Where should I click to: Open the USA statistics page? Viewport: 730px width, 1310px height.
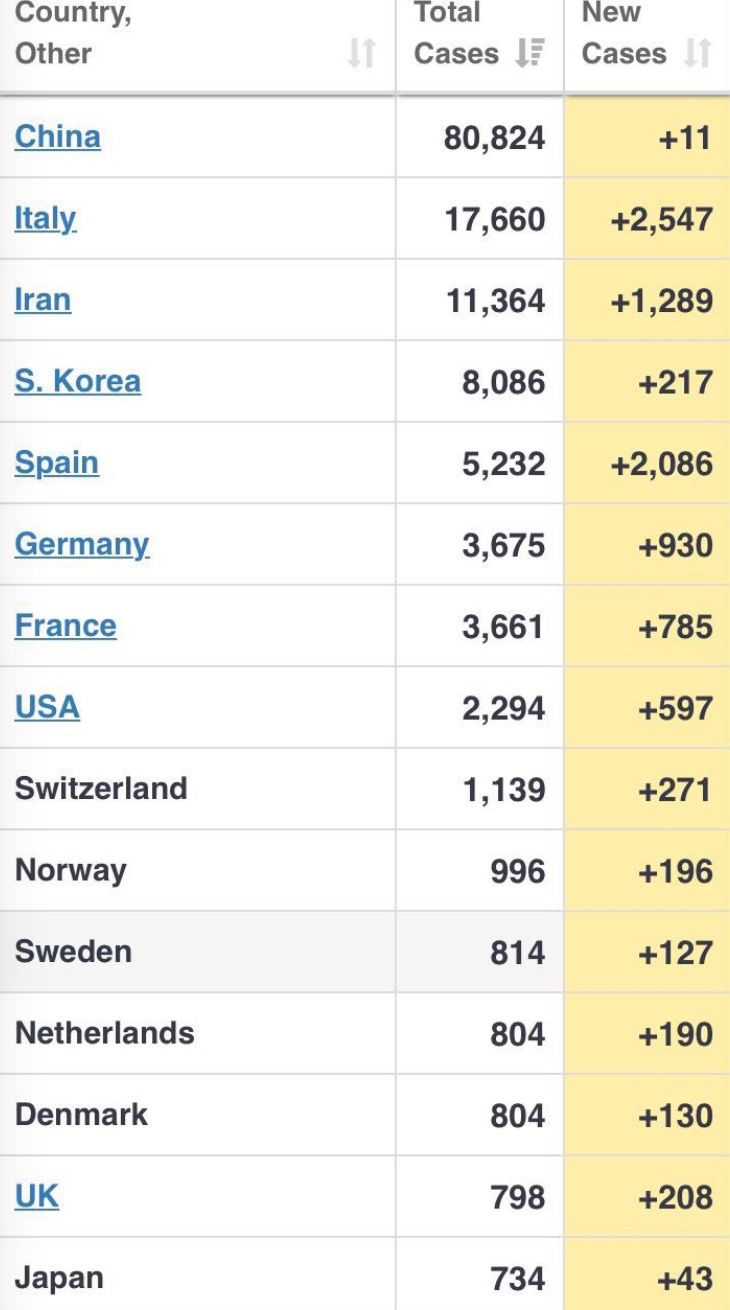46,707
